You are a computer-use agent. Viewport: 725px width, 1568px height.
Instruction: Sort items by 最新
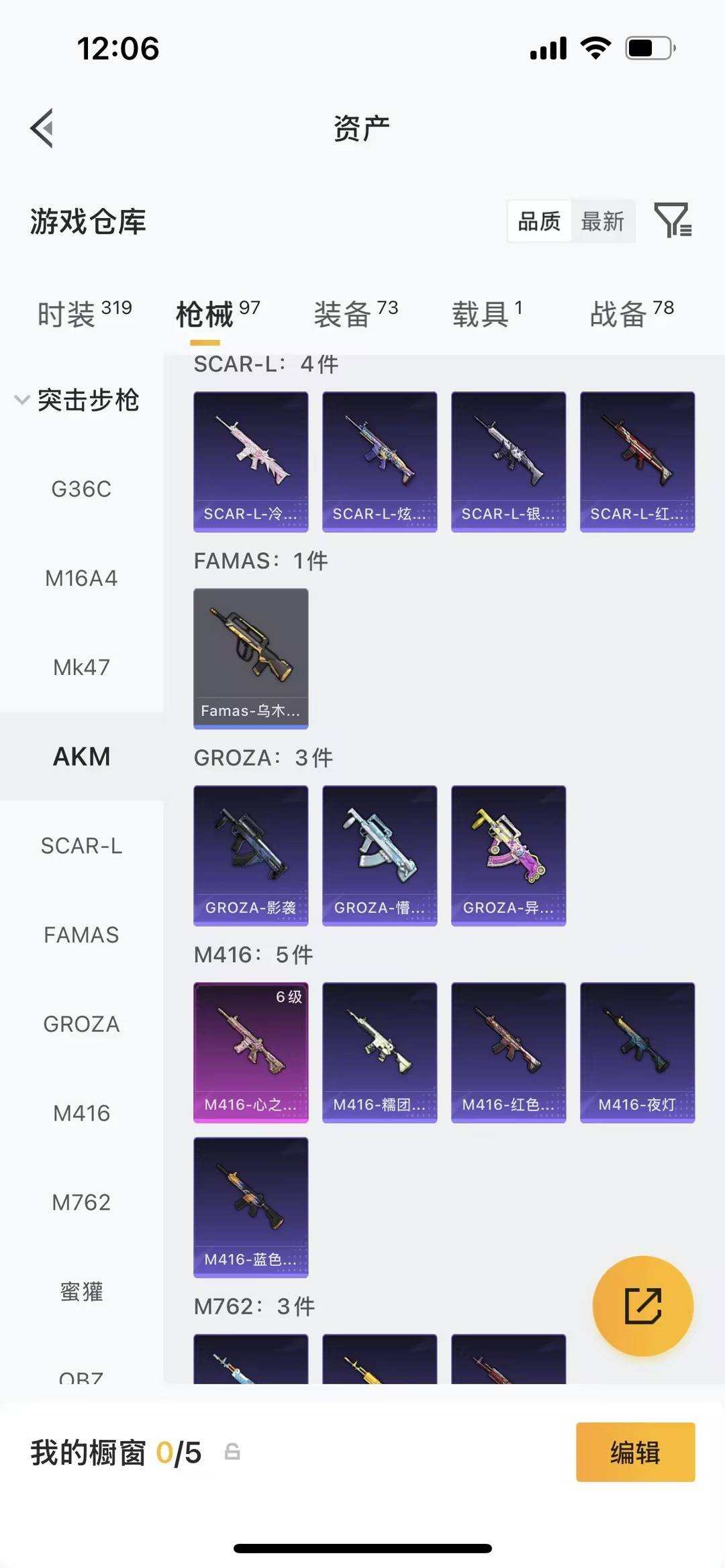602,221
